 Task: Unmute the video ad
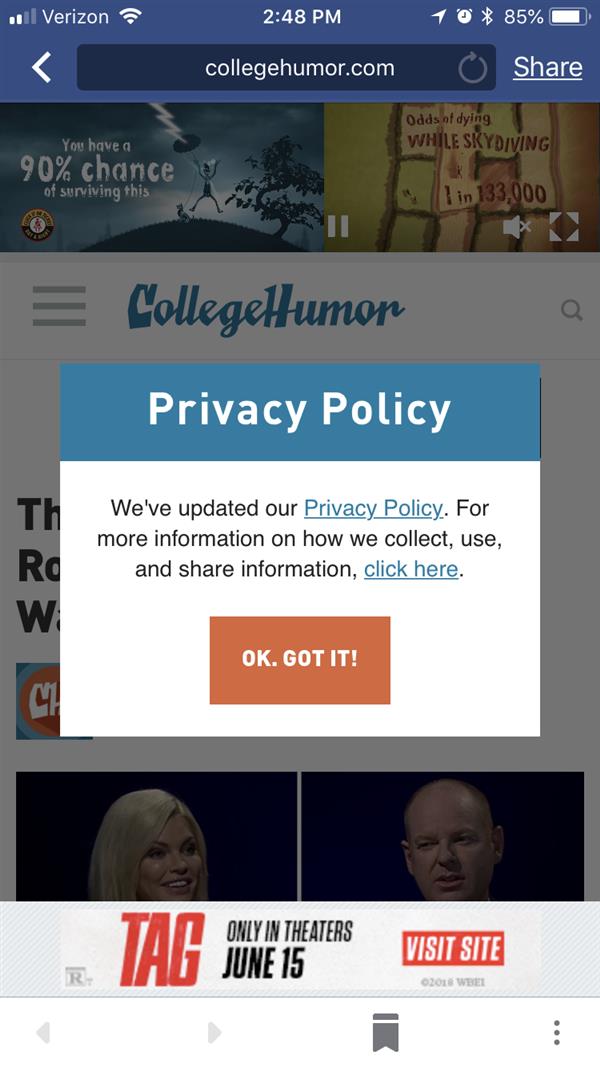[516, 227]
